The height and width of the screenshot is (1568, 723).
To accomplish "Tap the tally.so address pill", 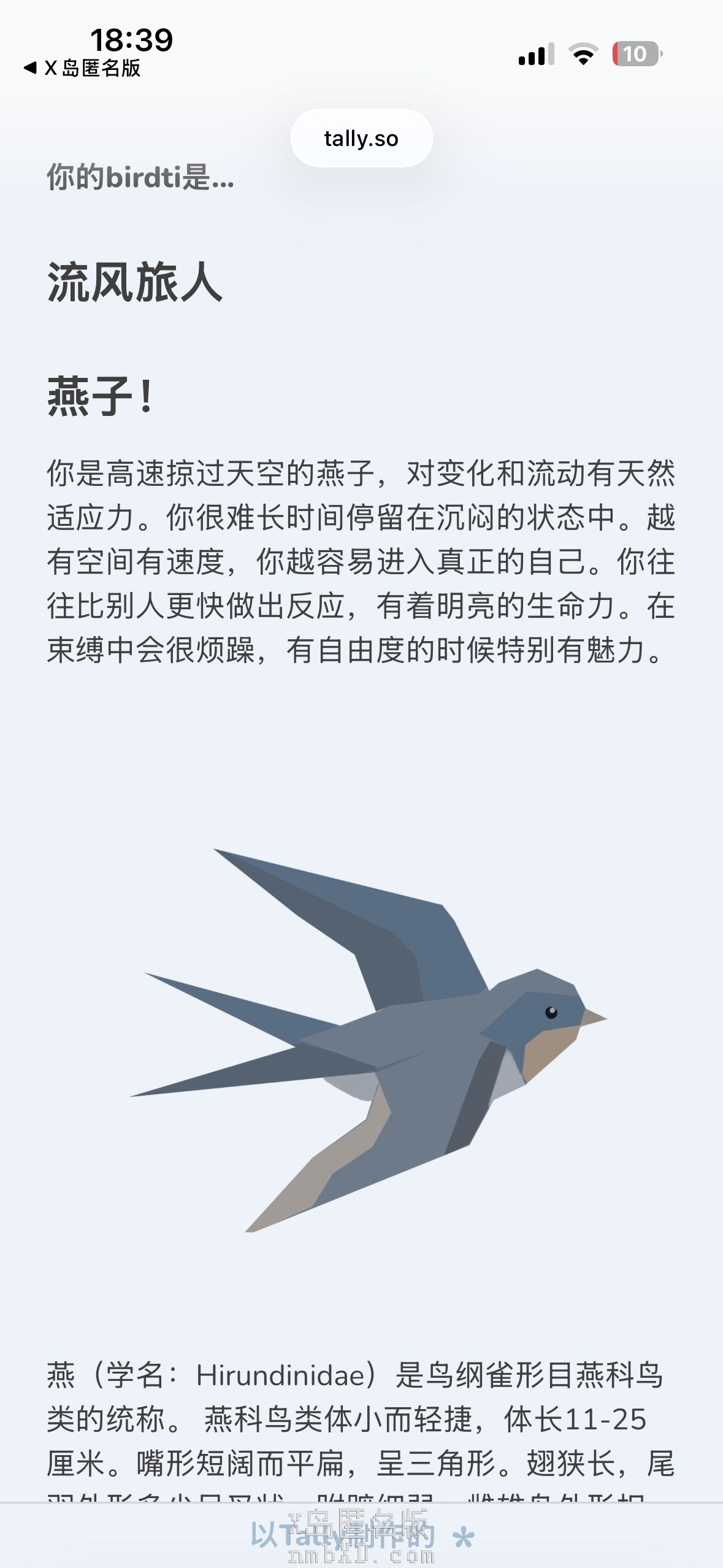I will (x=361, y=139).
